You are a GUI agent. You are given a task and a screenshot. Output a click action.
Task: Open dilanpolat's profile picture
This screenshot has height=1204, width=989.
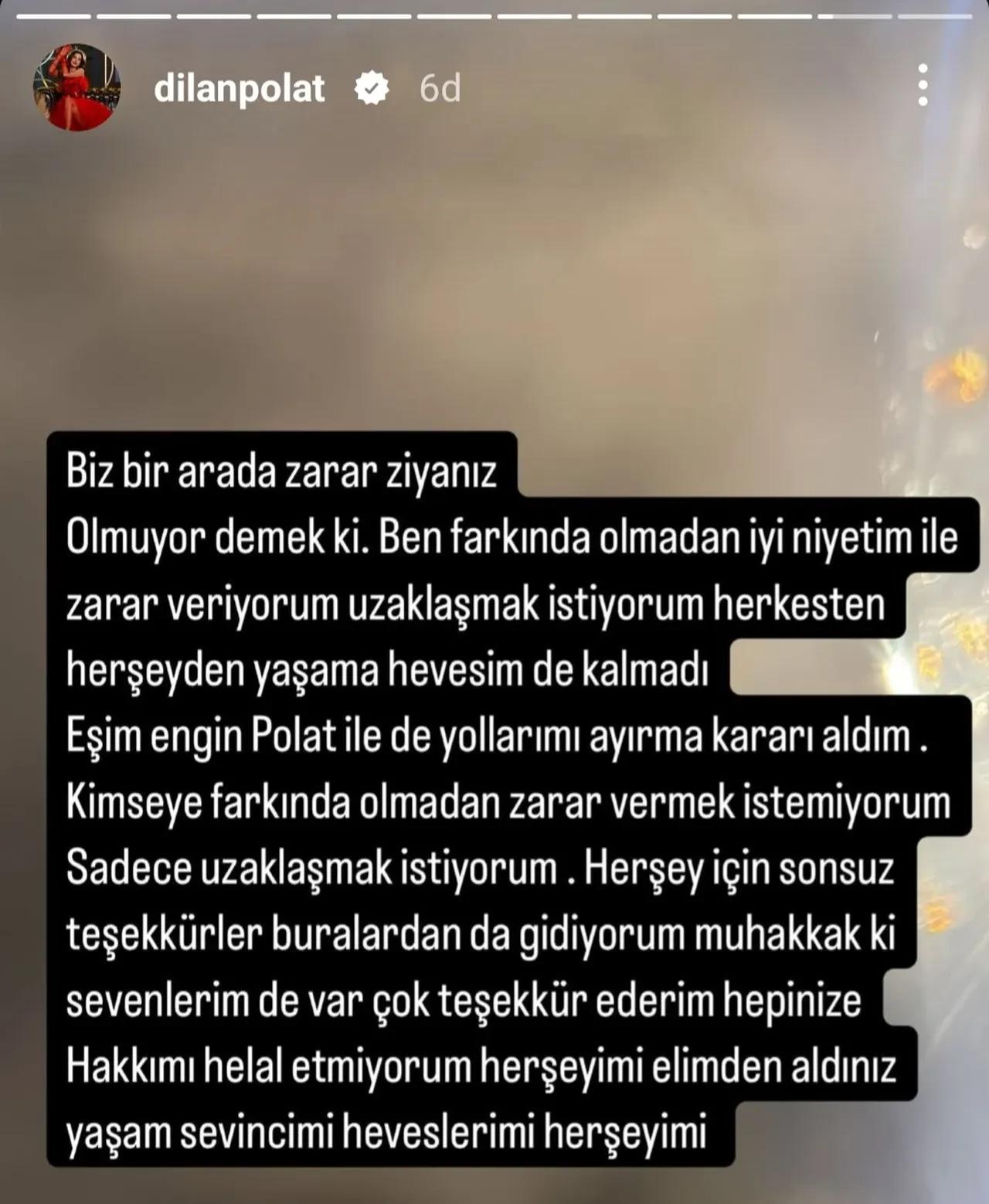76,87
